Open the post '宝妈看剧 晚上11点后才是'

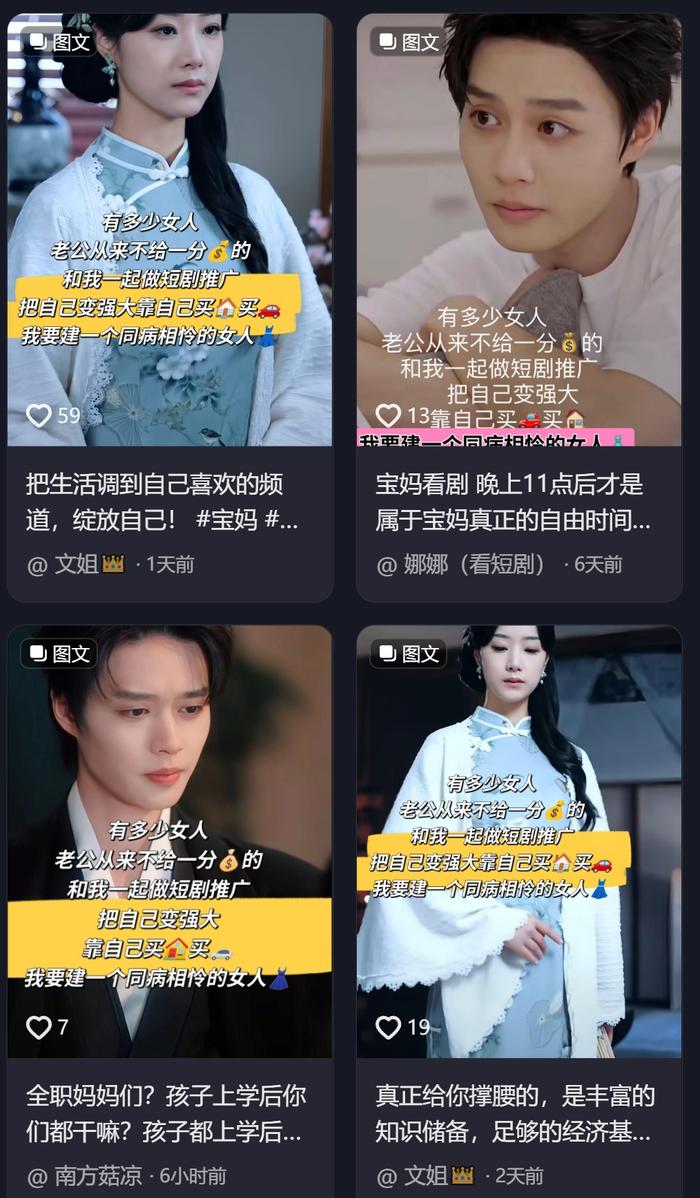tap(512, 502)
